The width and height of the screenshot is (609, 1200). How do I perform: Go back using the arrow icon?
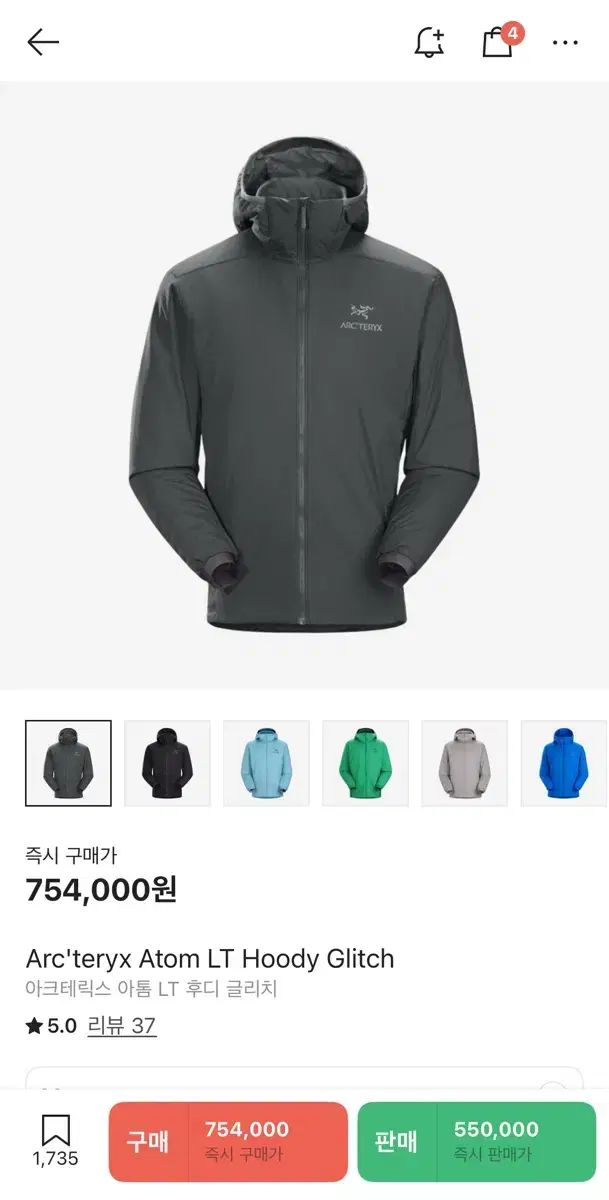pos(43,42)
